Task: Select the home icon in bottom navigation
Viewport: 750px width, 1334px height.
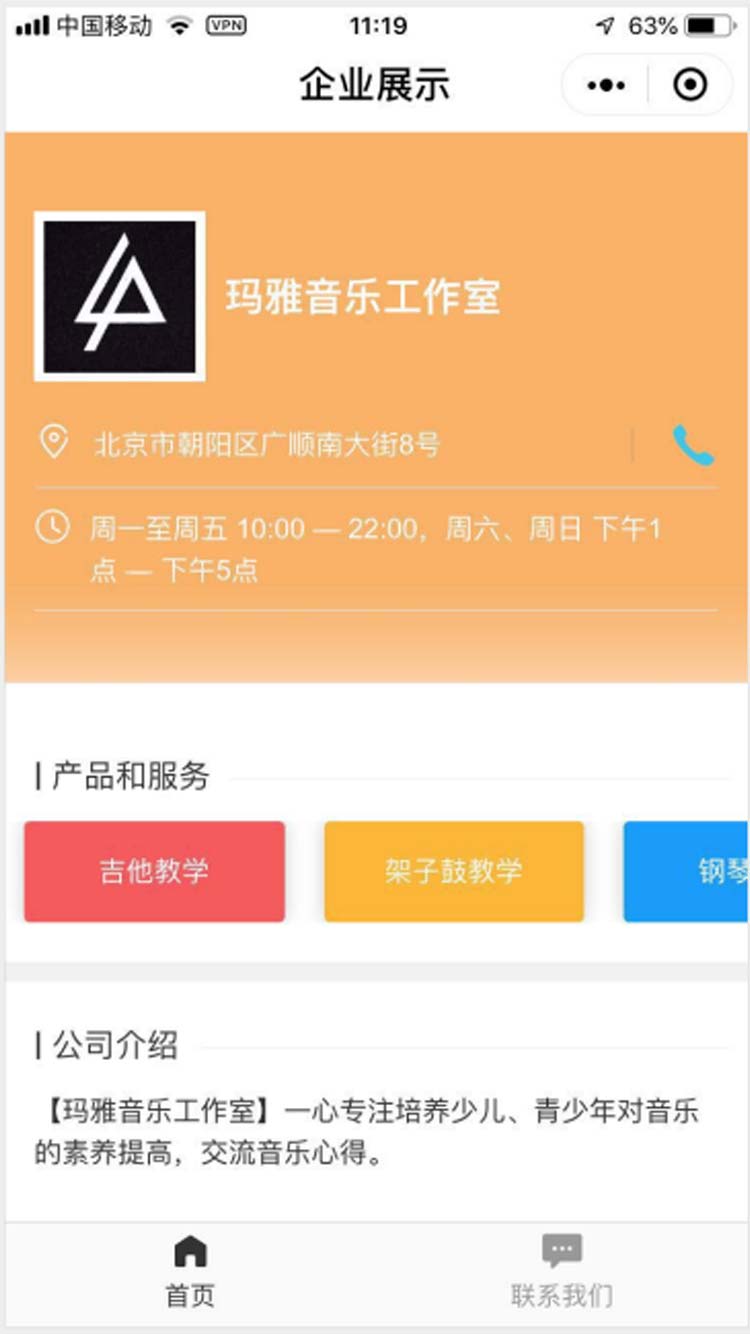Action: click(x=189, y=1249)
